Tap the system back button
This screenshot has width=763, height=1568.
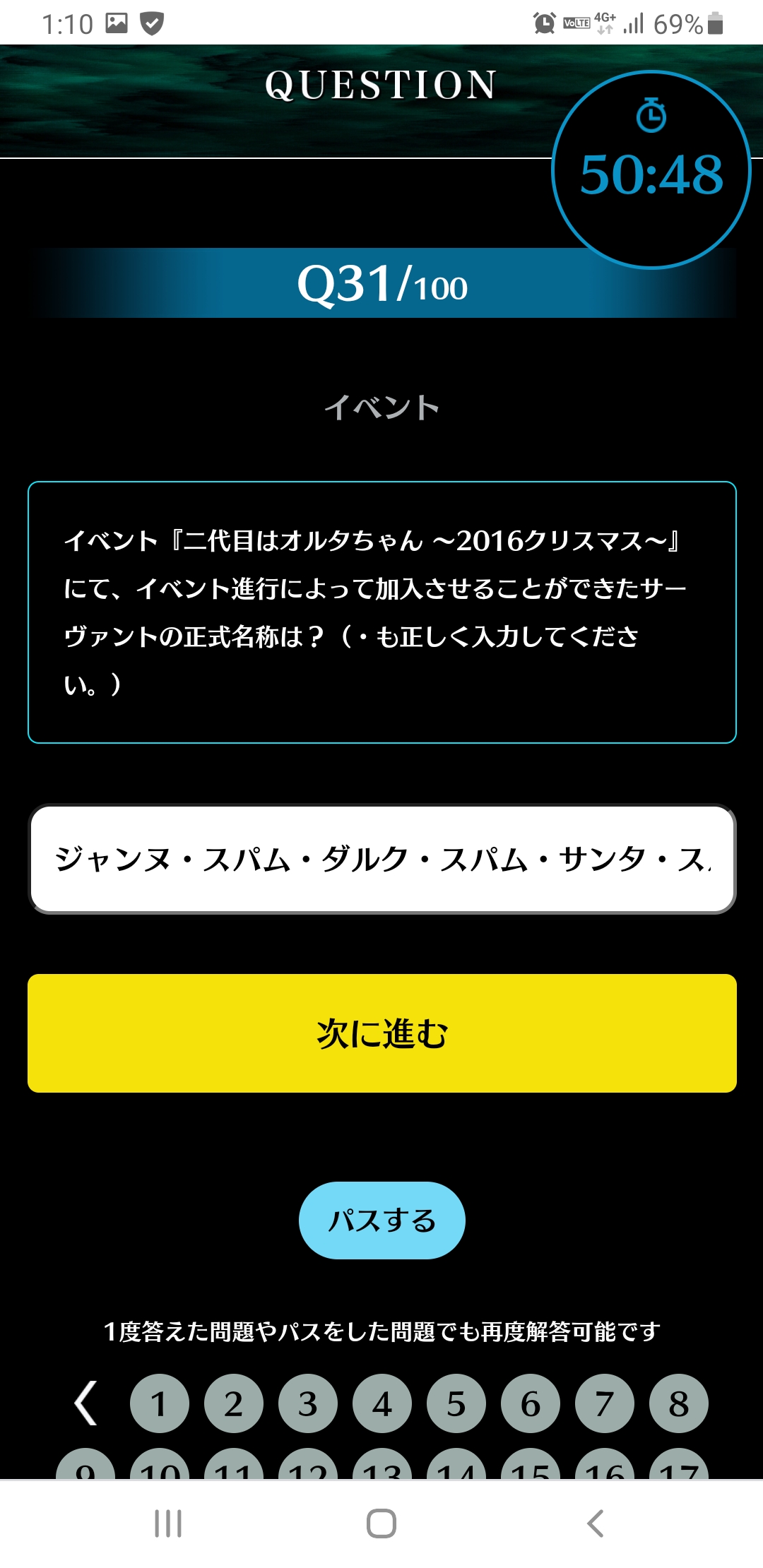pyautogui.click(x=595, y=1524)
